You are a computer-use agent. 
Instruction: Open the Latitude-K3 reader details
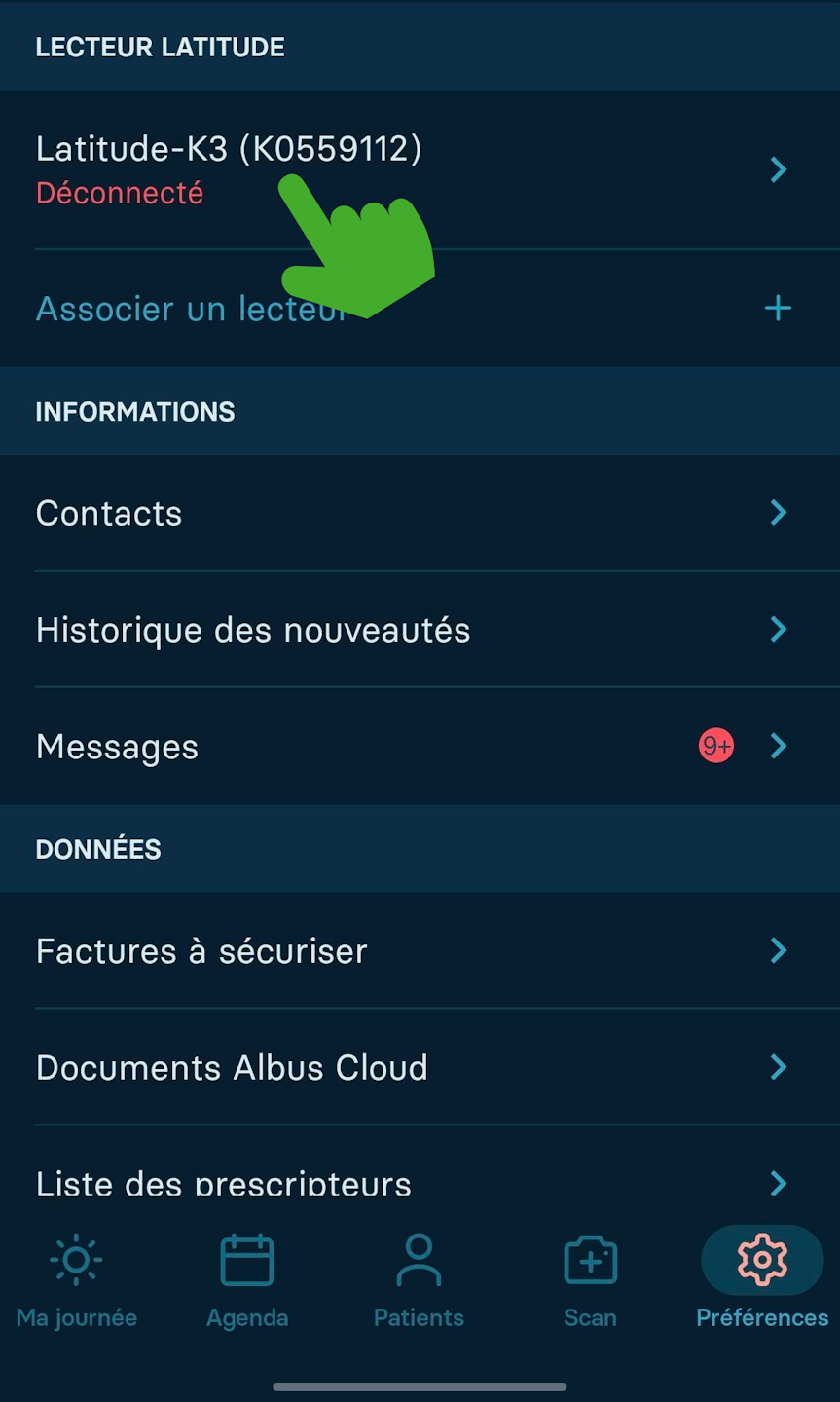click(420, 169)
